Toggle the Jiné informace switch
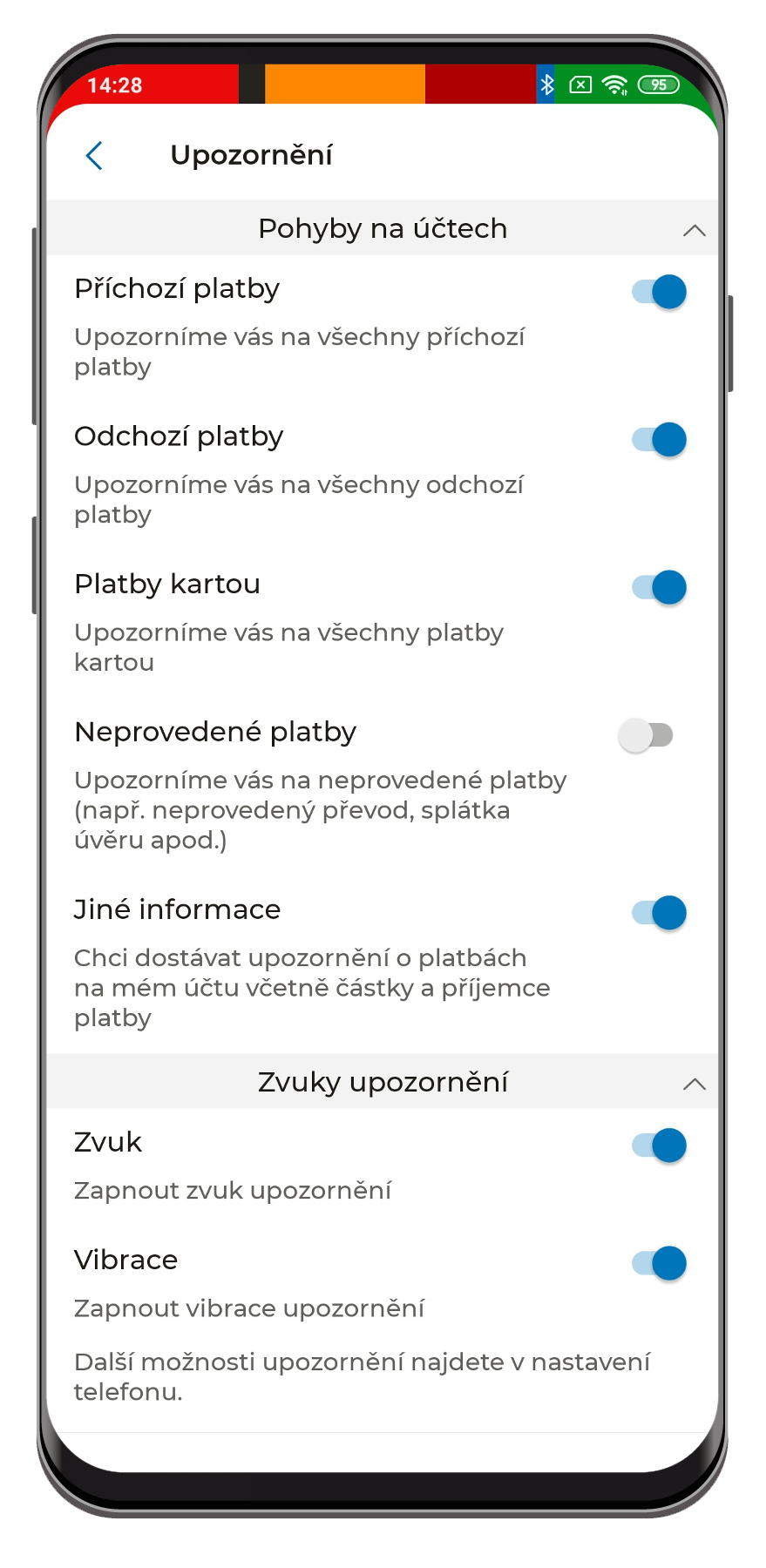Screen dimensions: 766x1568 pos(659,913)
